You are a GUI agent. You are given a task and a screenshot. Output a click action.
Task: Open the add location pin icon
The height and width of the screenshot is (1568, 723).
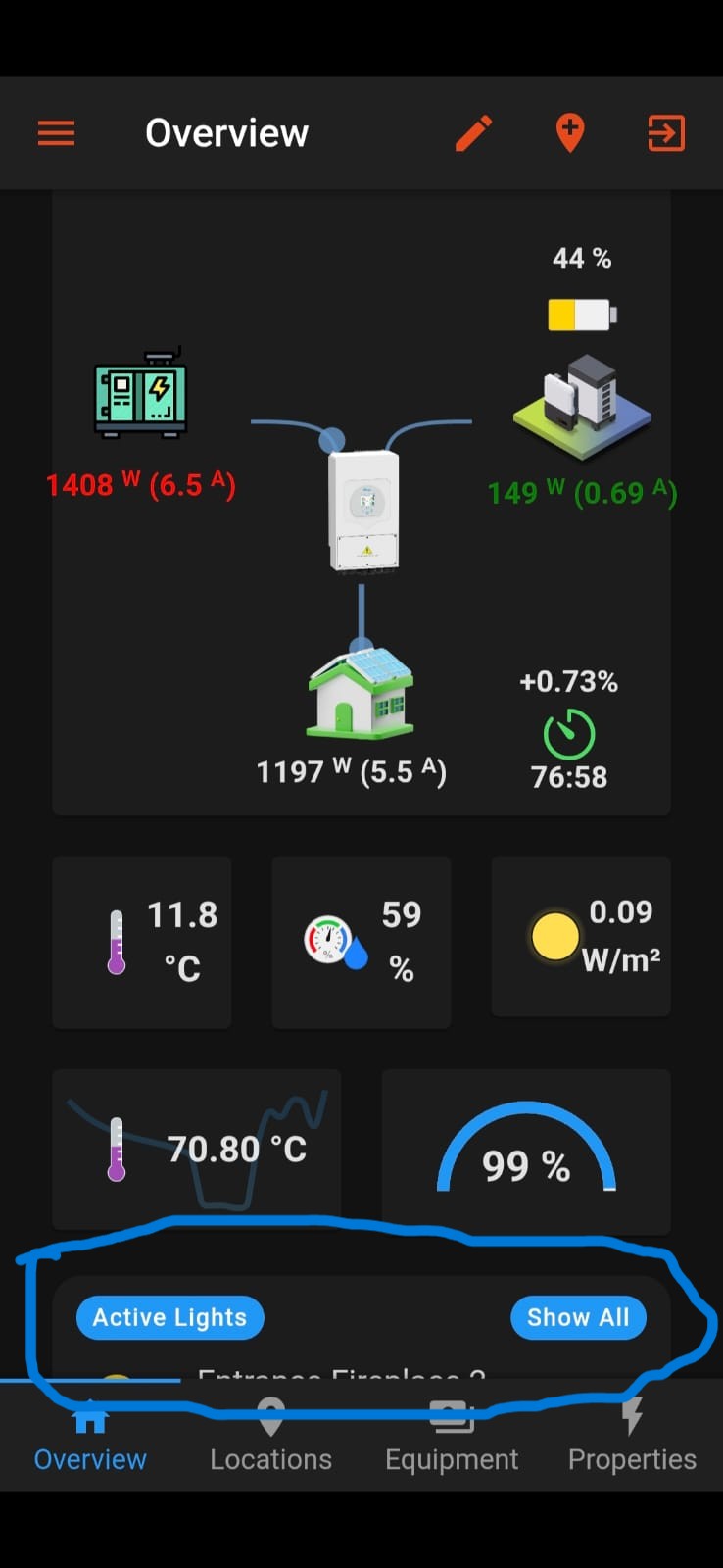(570, 133)
